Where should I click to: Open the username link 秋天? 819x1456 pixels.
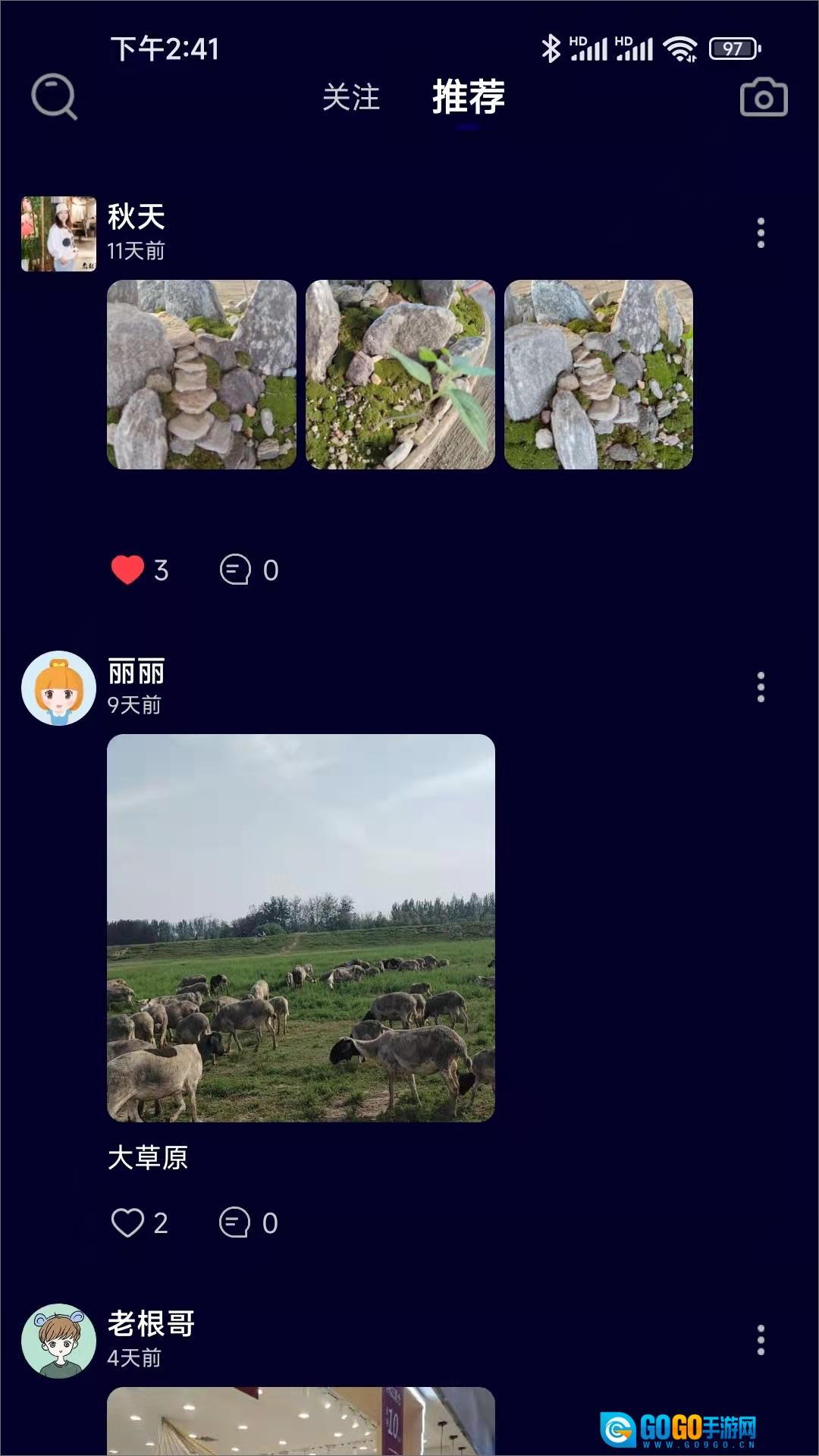(138, 218)
